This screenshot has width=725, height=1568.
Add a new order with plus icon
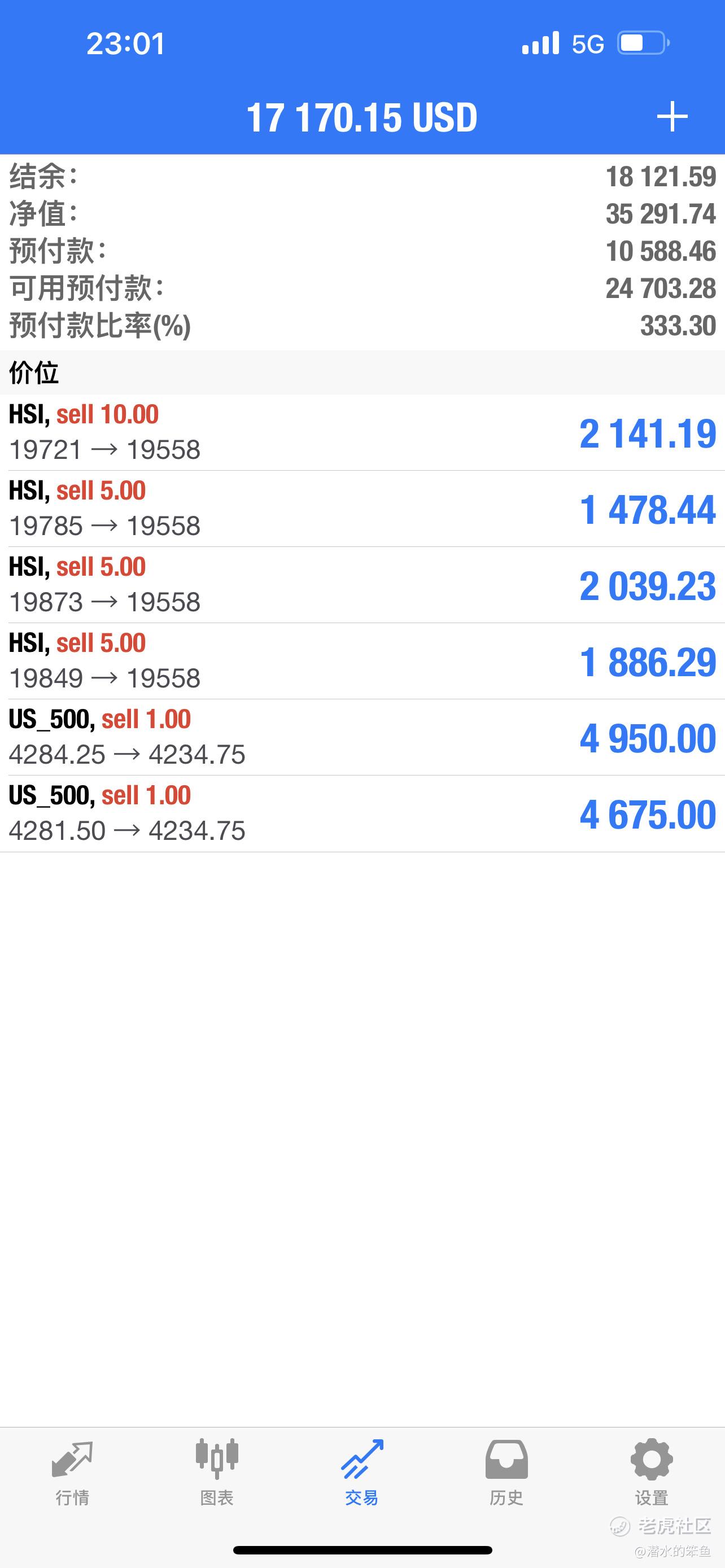click(672, 117)
